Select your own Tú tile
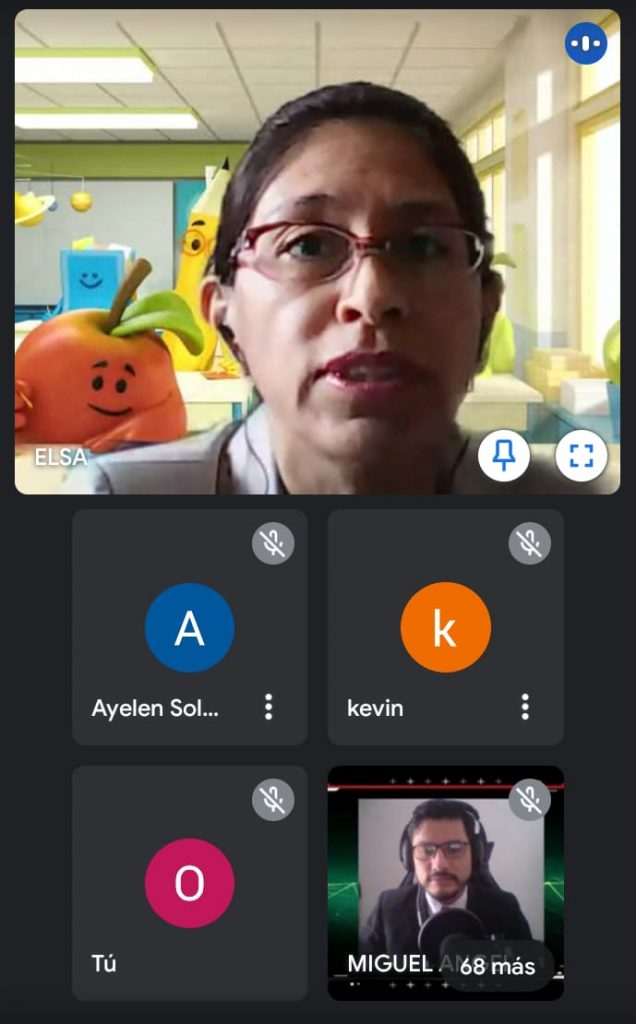Viewport: 636px width, 1024px height. coord(189,883)
